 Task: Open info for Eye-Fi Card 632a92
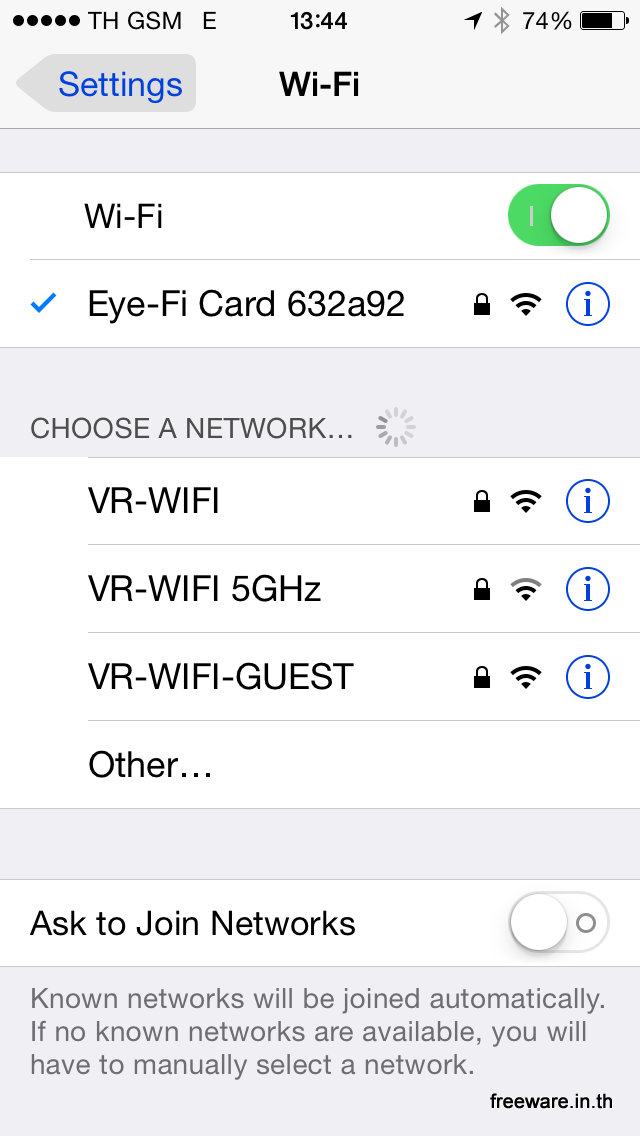click(587, 304)
